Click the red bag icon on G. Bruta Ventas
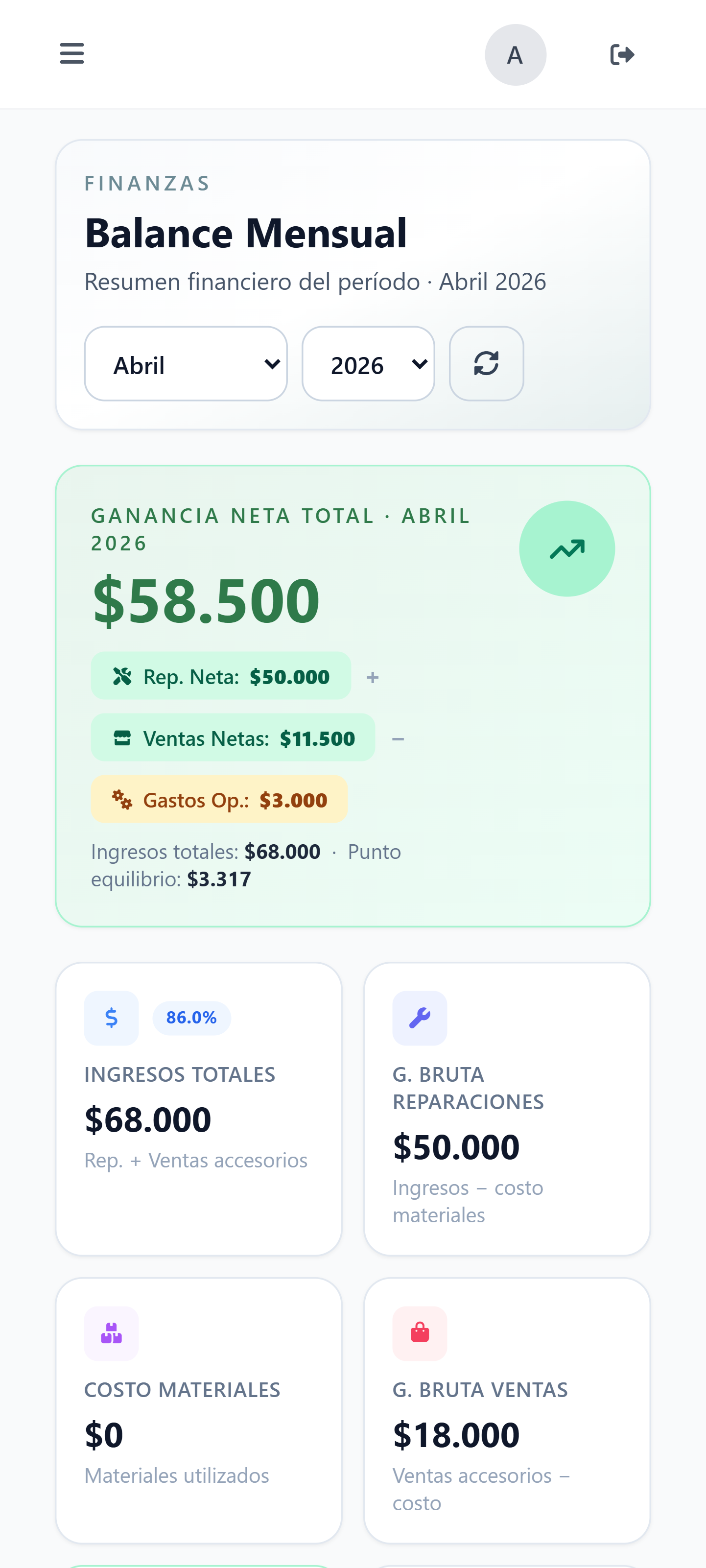 coord(419,1332)
